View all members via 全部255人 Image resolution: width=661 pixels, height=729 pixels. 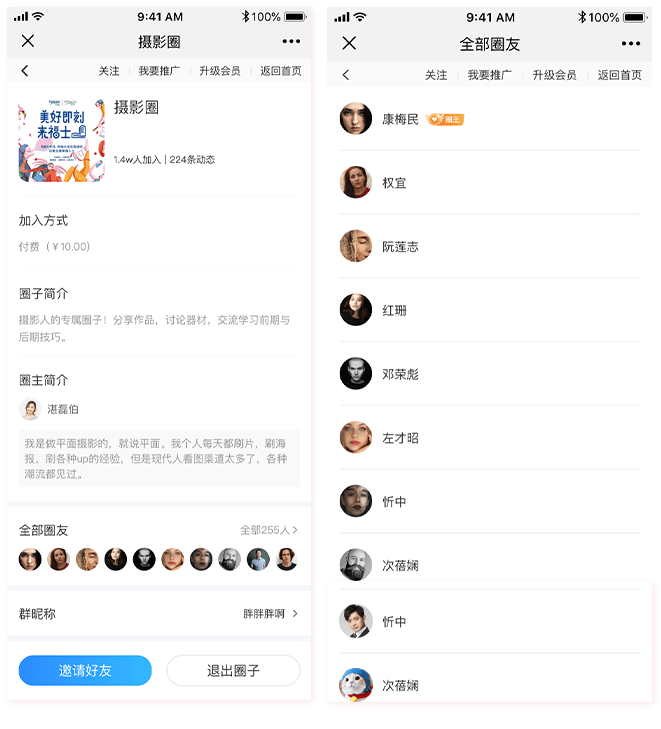(x=268, y=530)
